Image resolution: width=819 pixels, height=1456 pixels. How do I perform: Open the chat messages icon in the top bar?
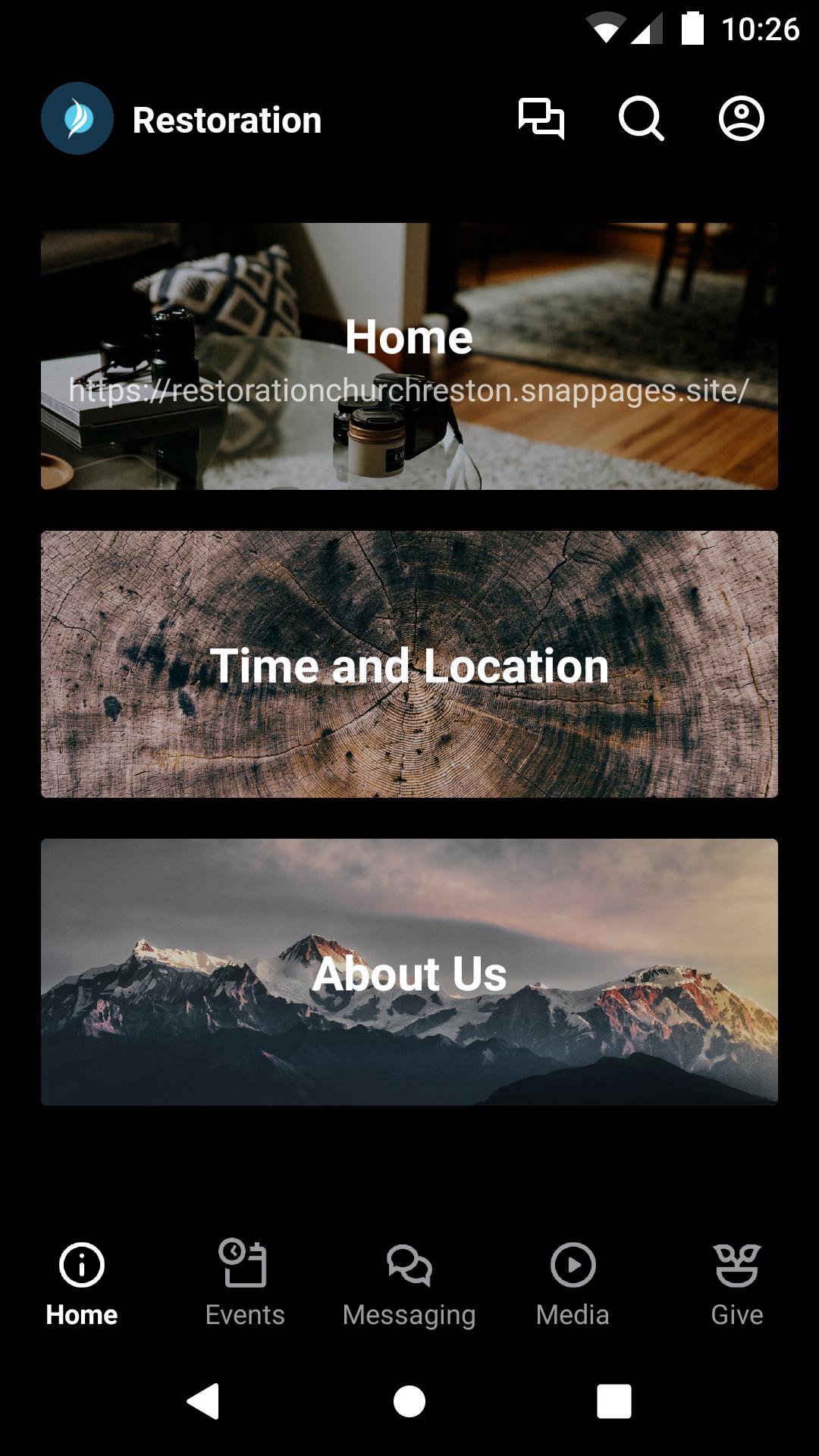541,119
